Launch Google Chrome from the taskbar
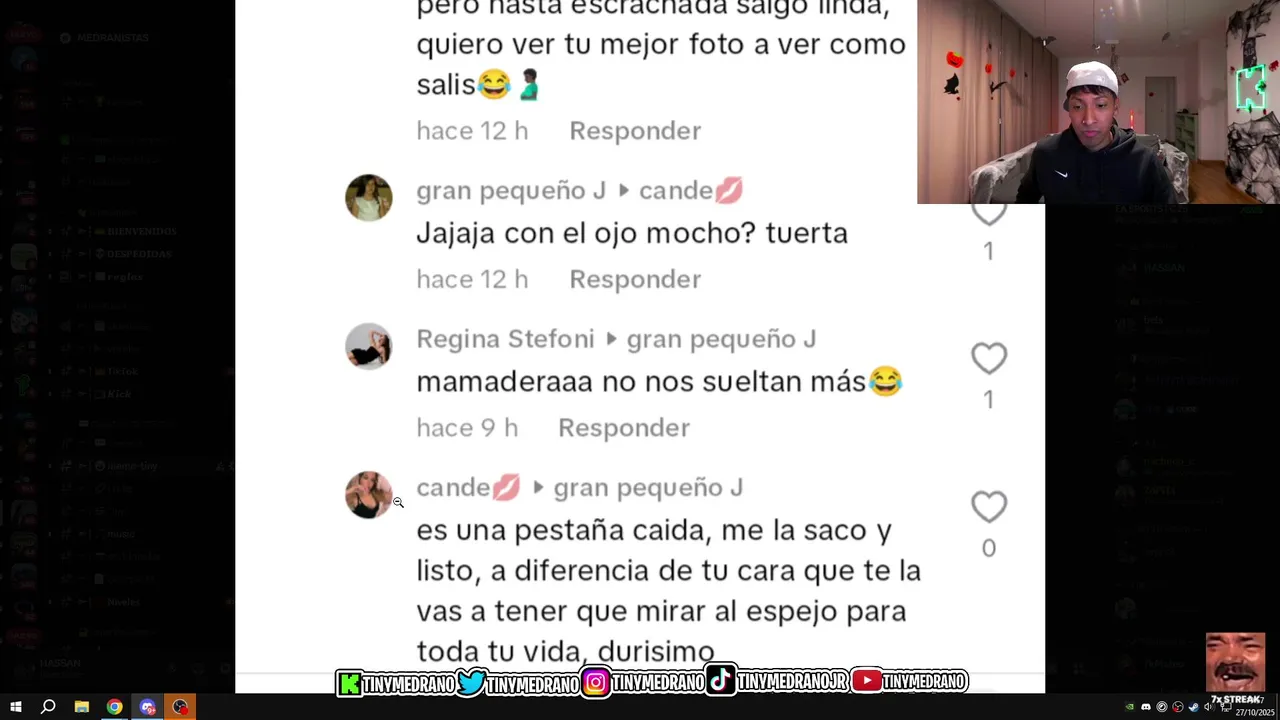Screen dimensions: 1280x720 click(x=115, y=707)
